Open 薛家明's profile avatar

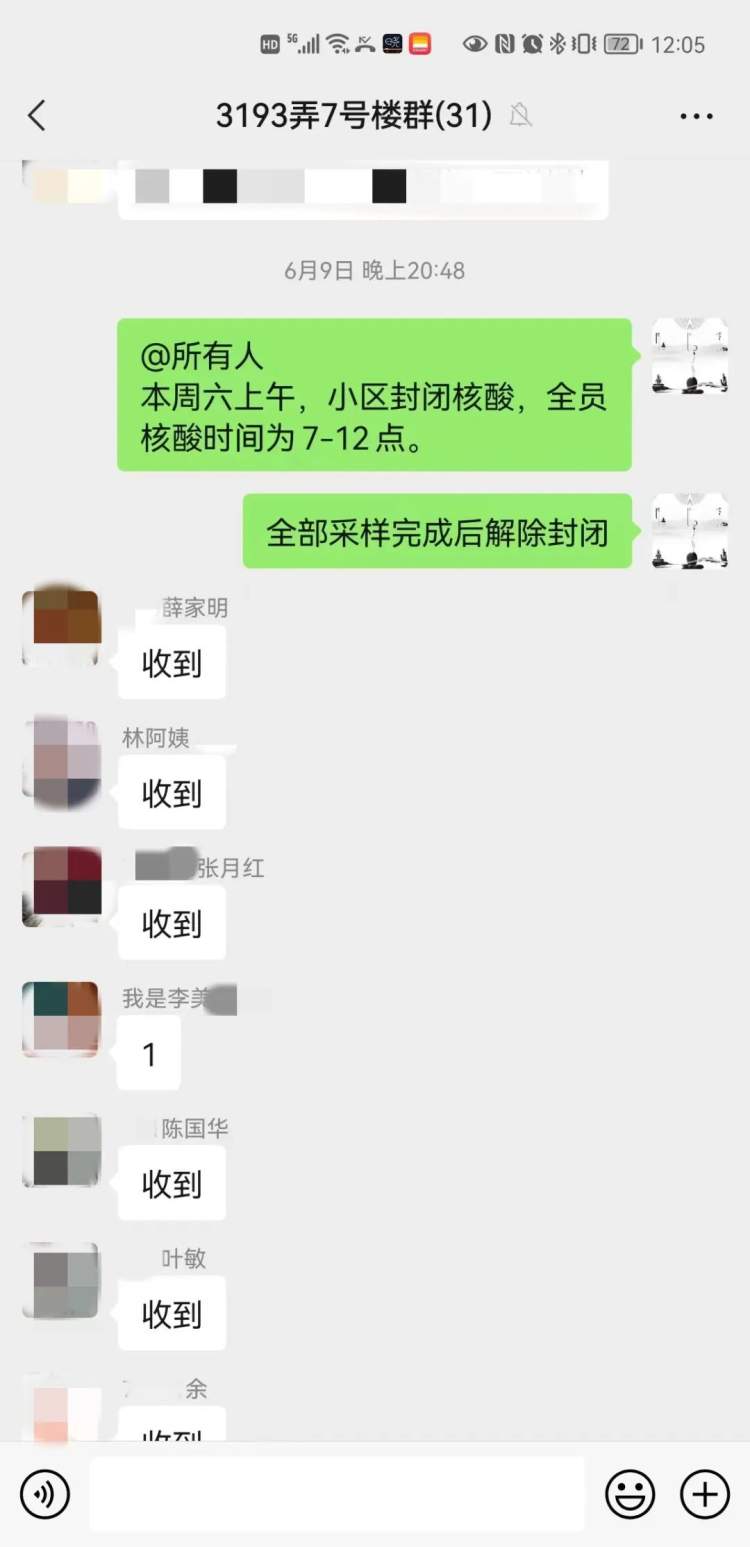click(61, 628)
